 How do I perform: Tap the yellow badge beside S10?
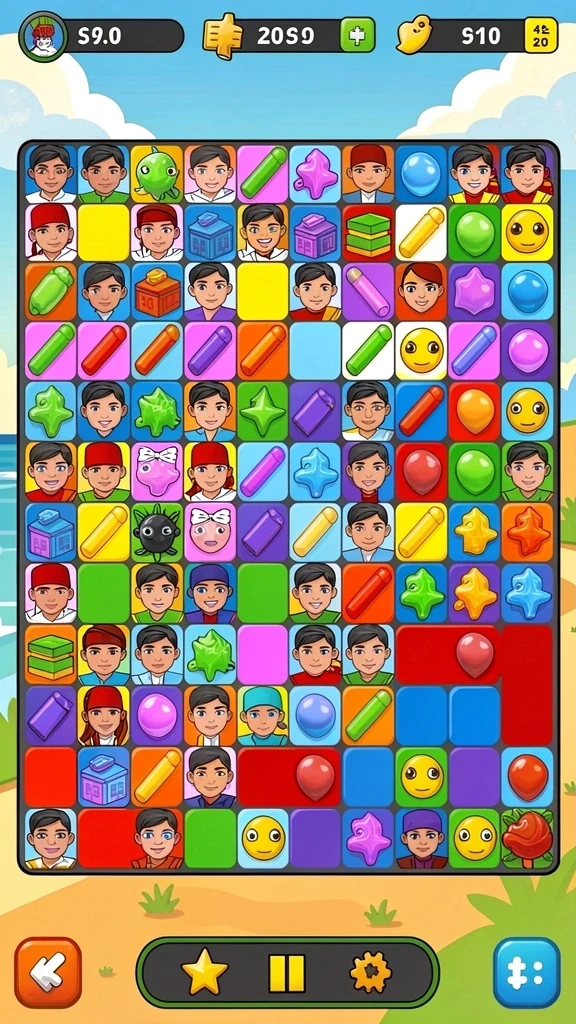[x=541, y=35]
